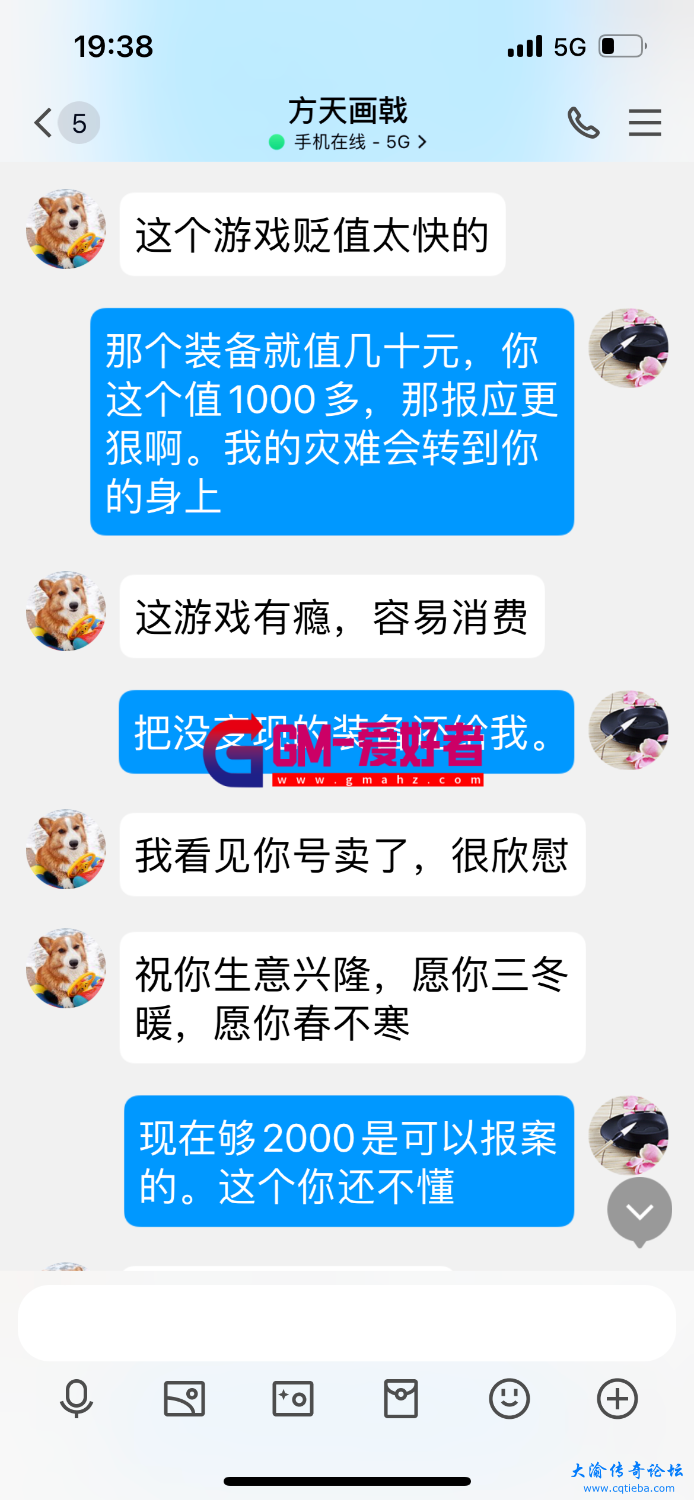Open the camera to take a photo
Screen dimensions: 694x1500
tap(293, 1399)
